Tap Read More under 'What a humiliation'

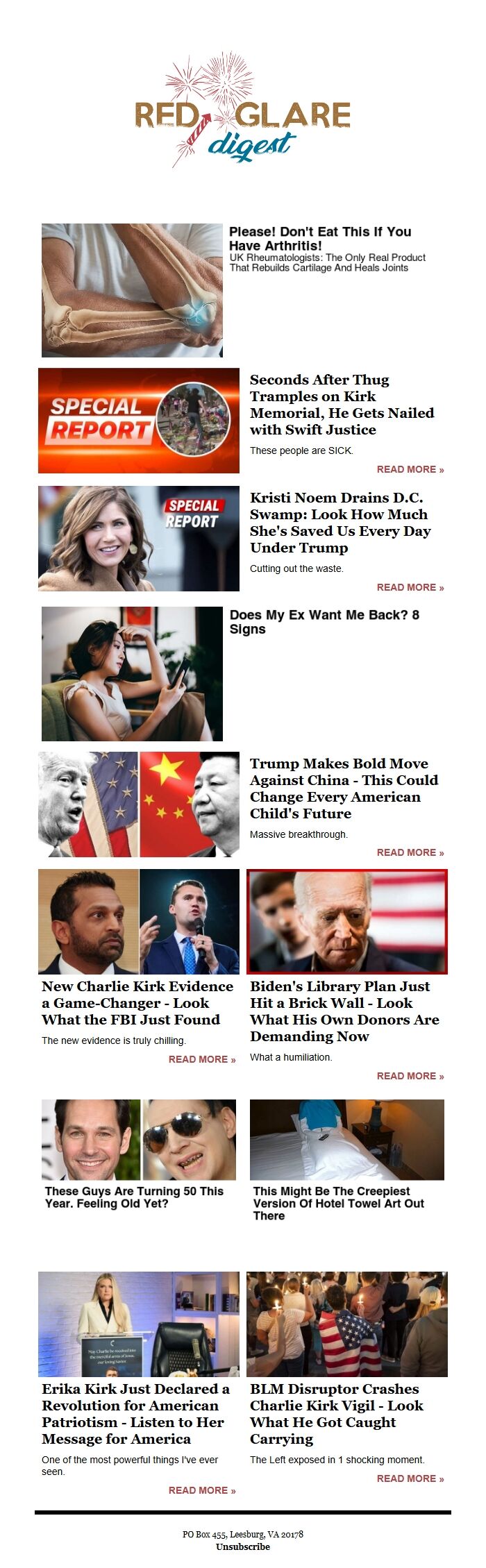(410, 1076)
